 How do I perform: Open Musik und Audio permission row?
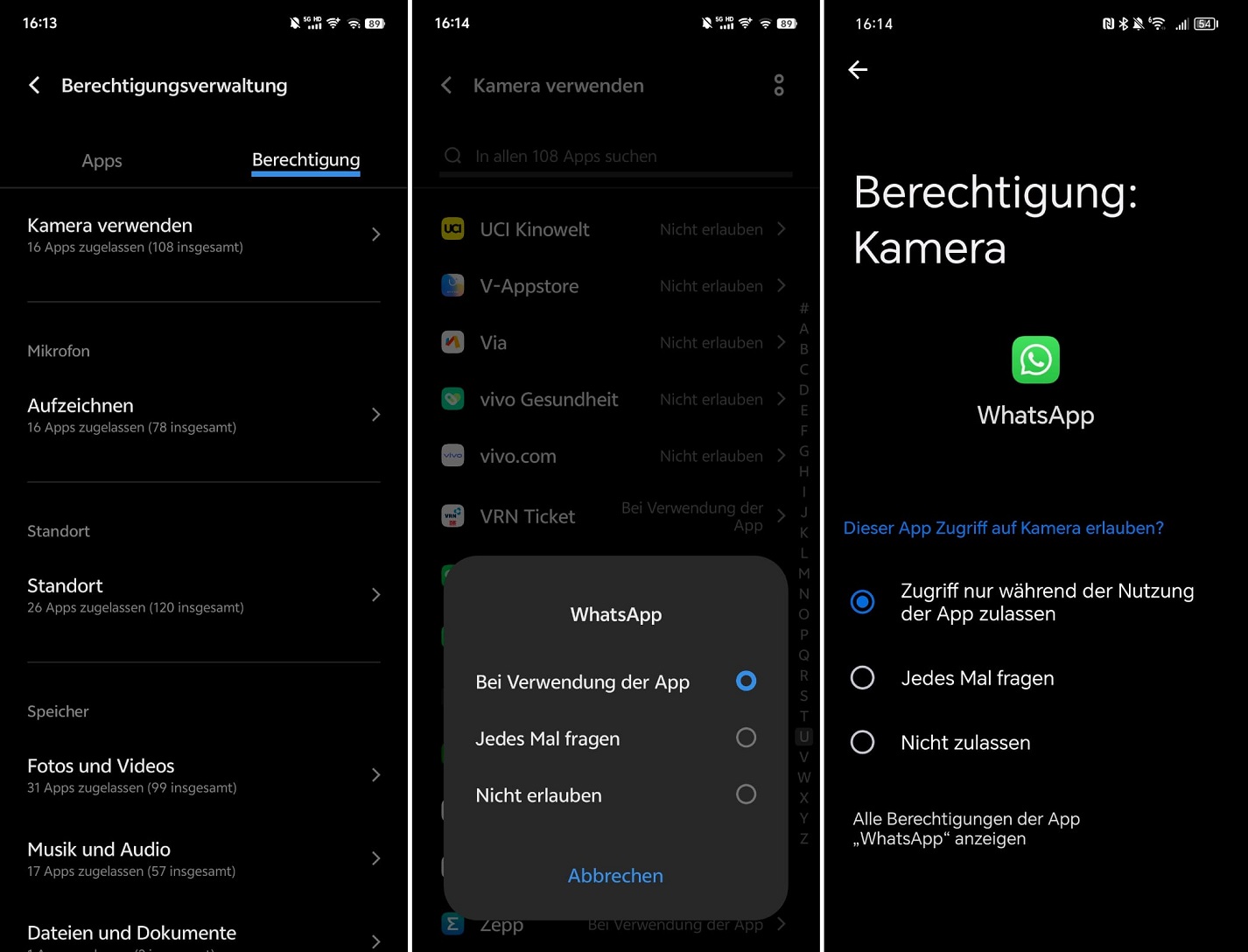click(203, 858)
